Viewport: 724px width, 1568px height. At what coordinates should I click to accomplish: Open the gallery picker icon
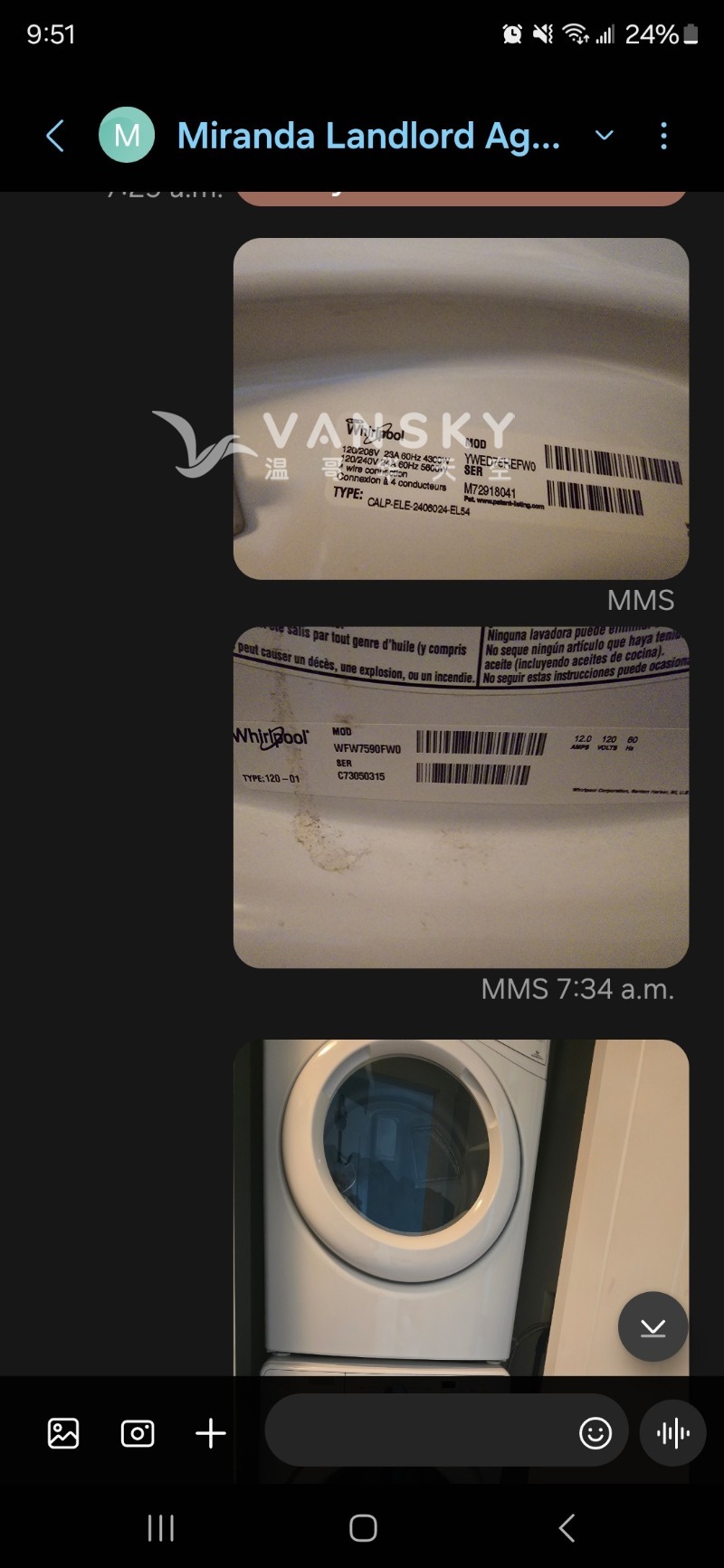(62, 1433)
